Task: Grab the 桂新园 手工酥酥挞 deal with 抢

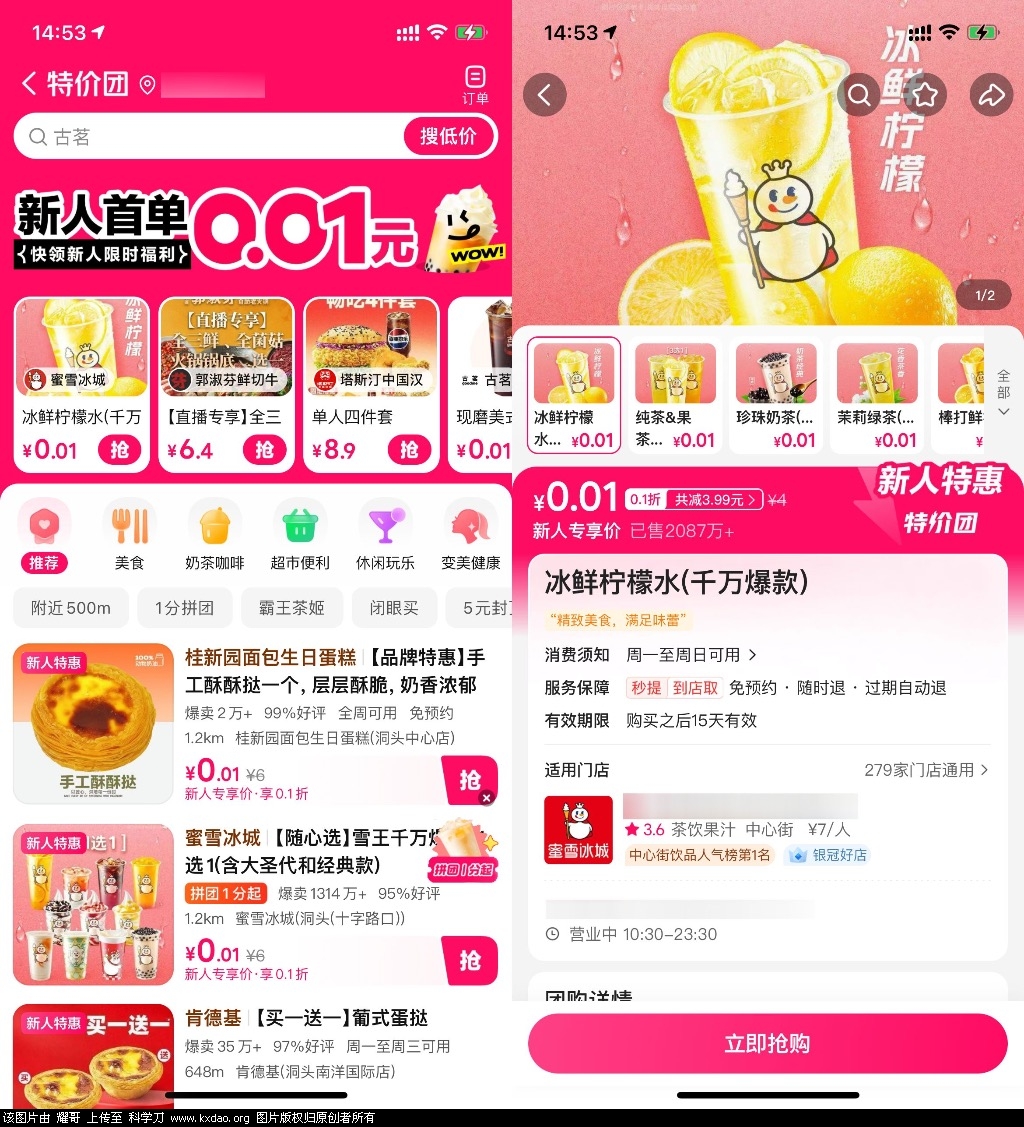Action: [x=468, y=780]
